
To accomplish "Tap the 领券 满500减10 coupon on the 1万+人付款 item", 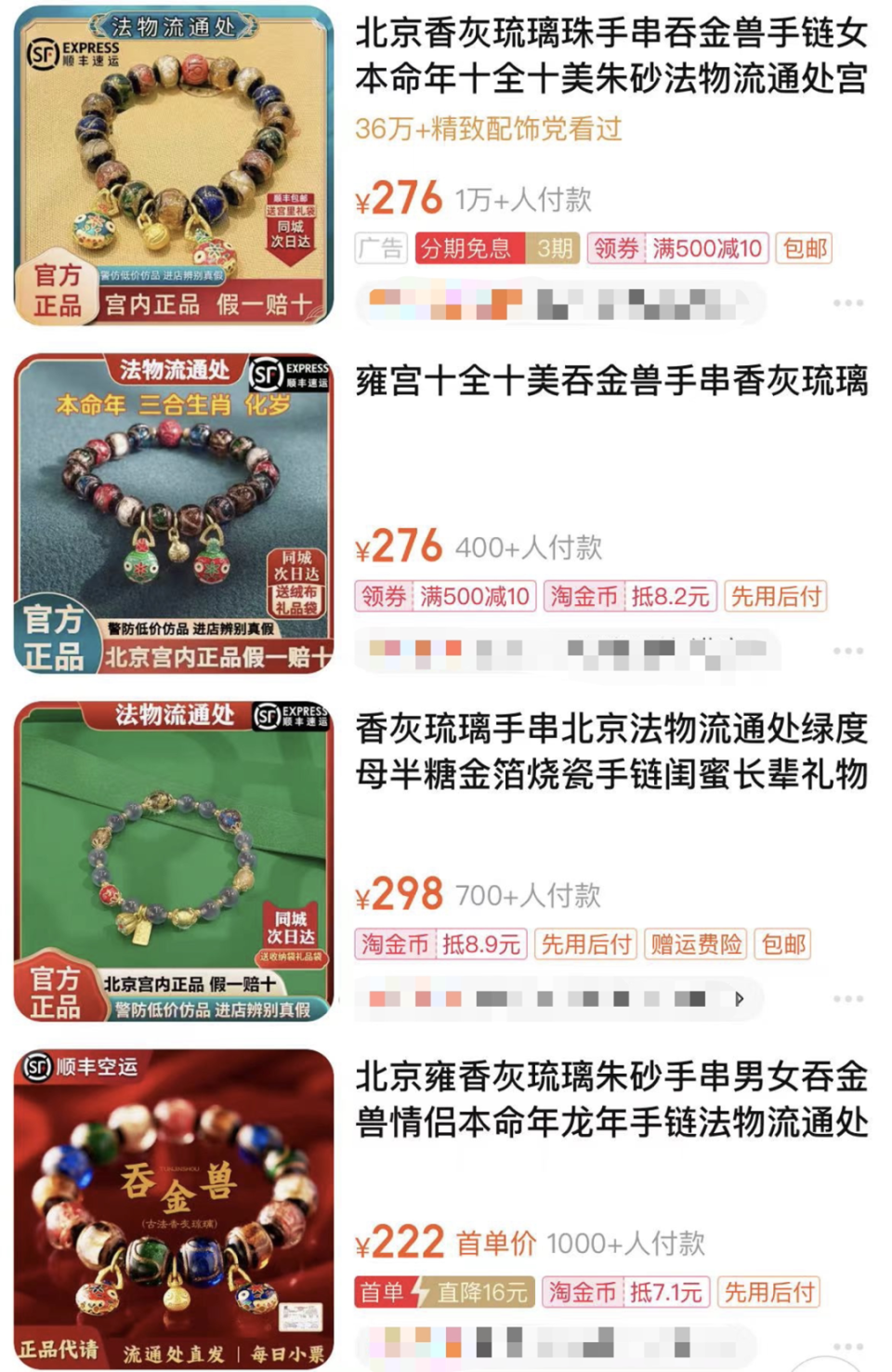I will click(677, 248).
